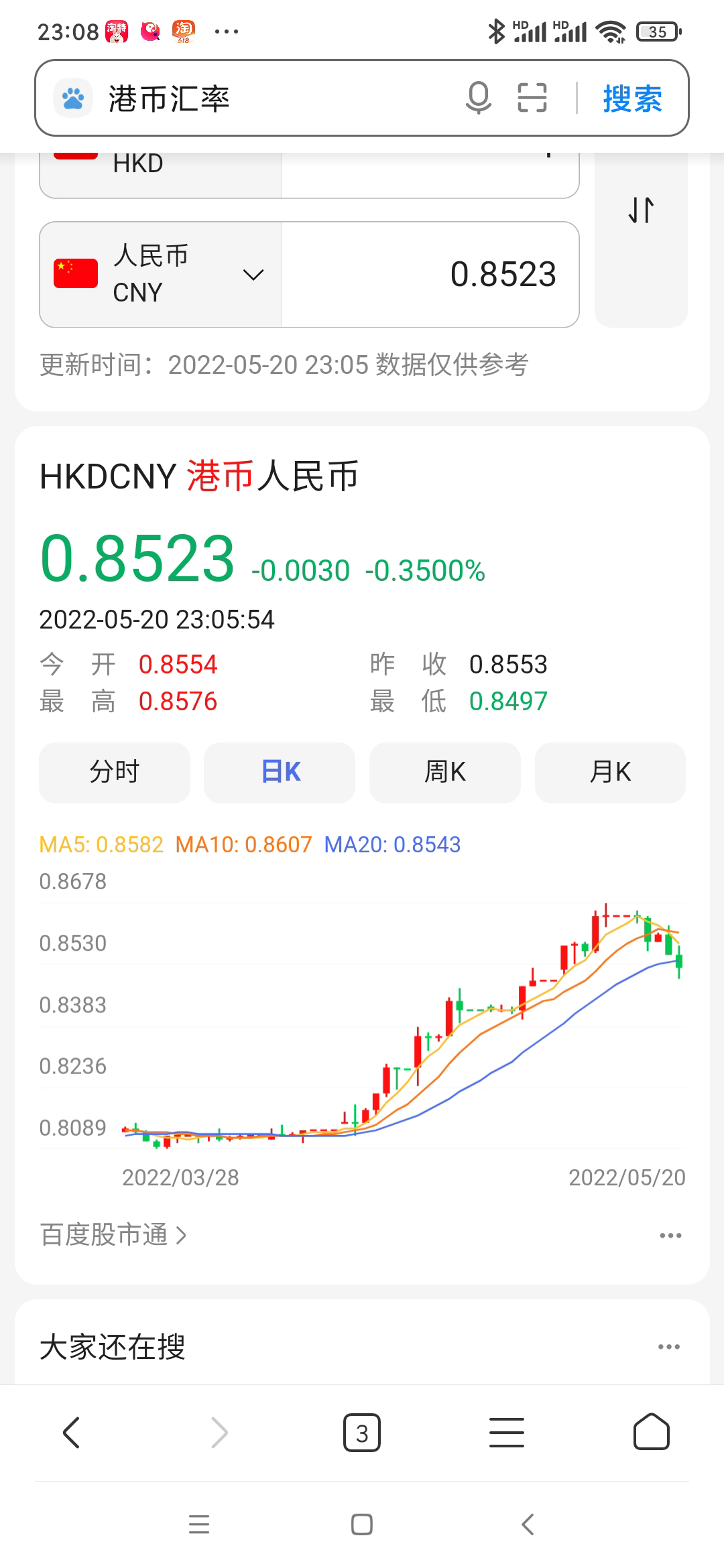This screenshot has width=724, height=1568.
Task: Open the more options dots beside 大家还在搜
Action: pos(669,1347)
